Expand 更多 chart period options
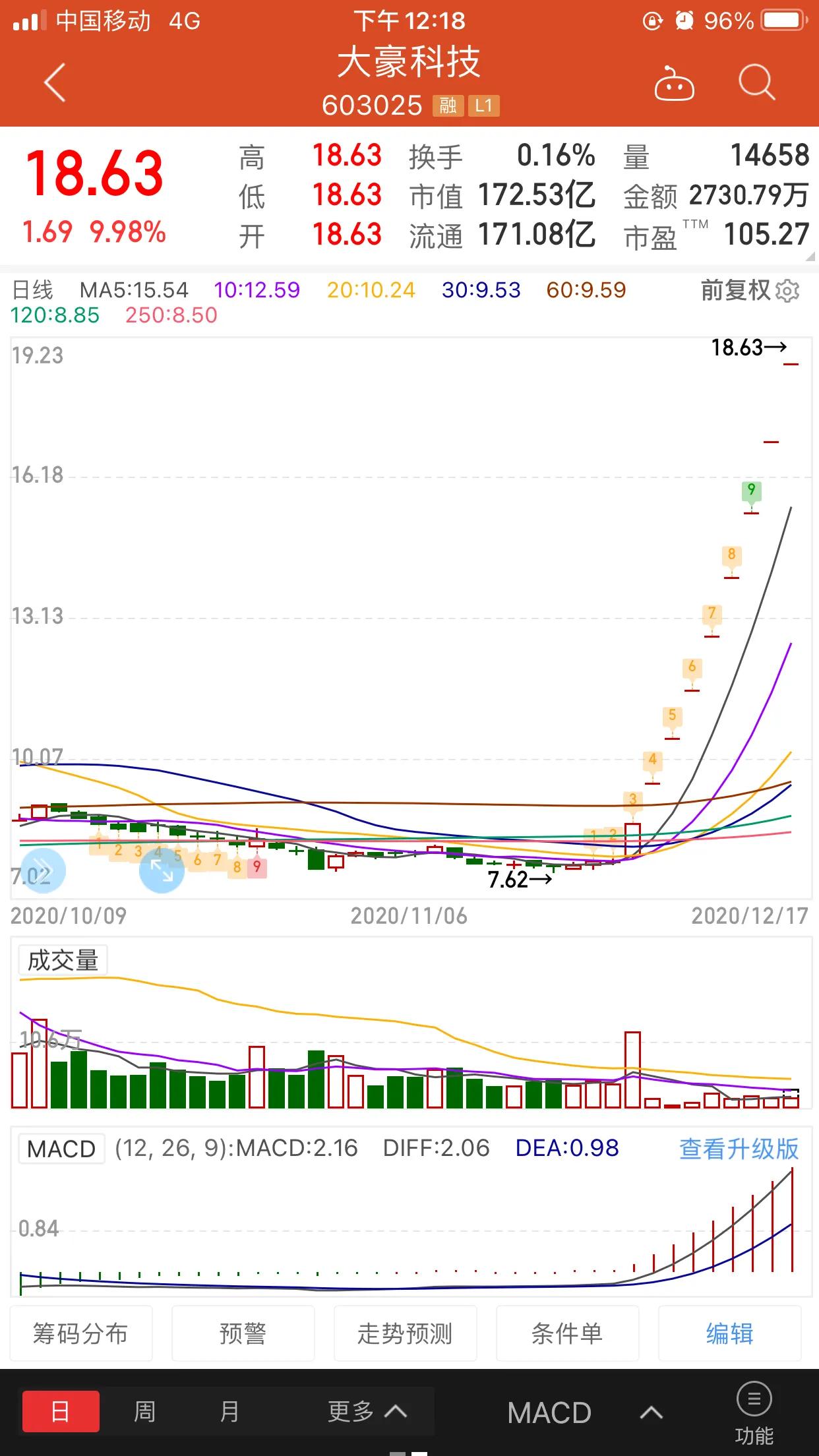819x1456 pixels. 367,1412
